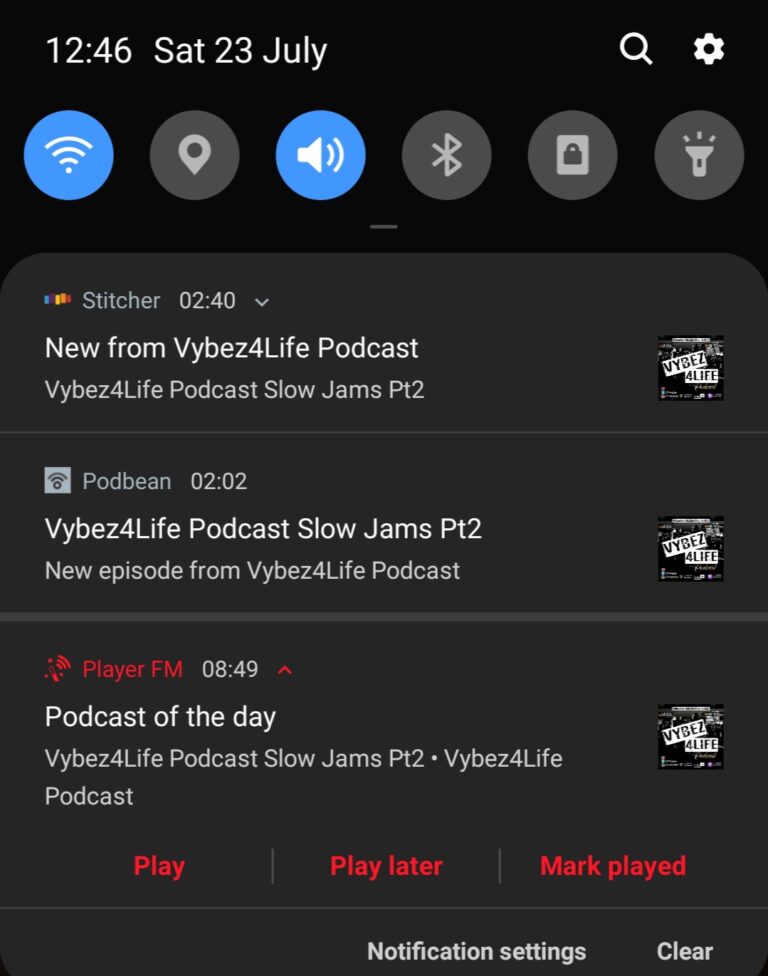Clear all notifications
Viewport: 768px width, 976px height.
[685, 951]
